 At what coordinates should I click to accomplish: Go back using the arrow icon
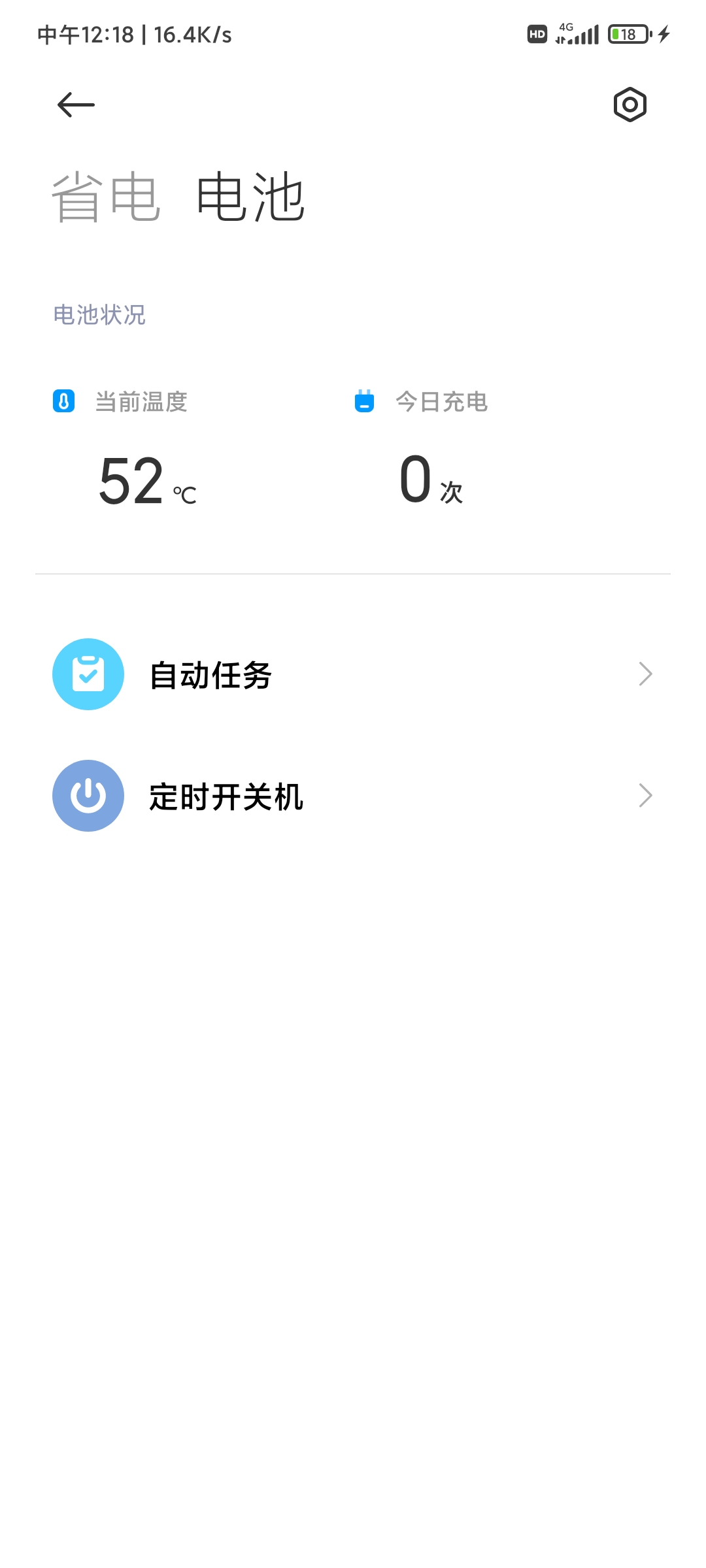[76, 105]
